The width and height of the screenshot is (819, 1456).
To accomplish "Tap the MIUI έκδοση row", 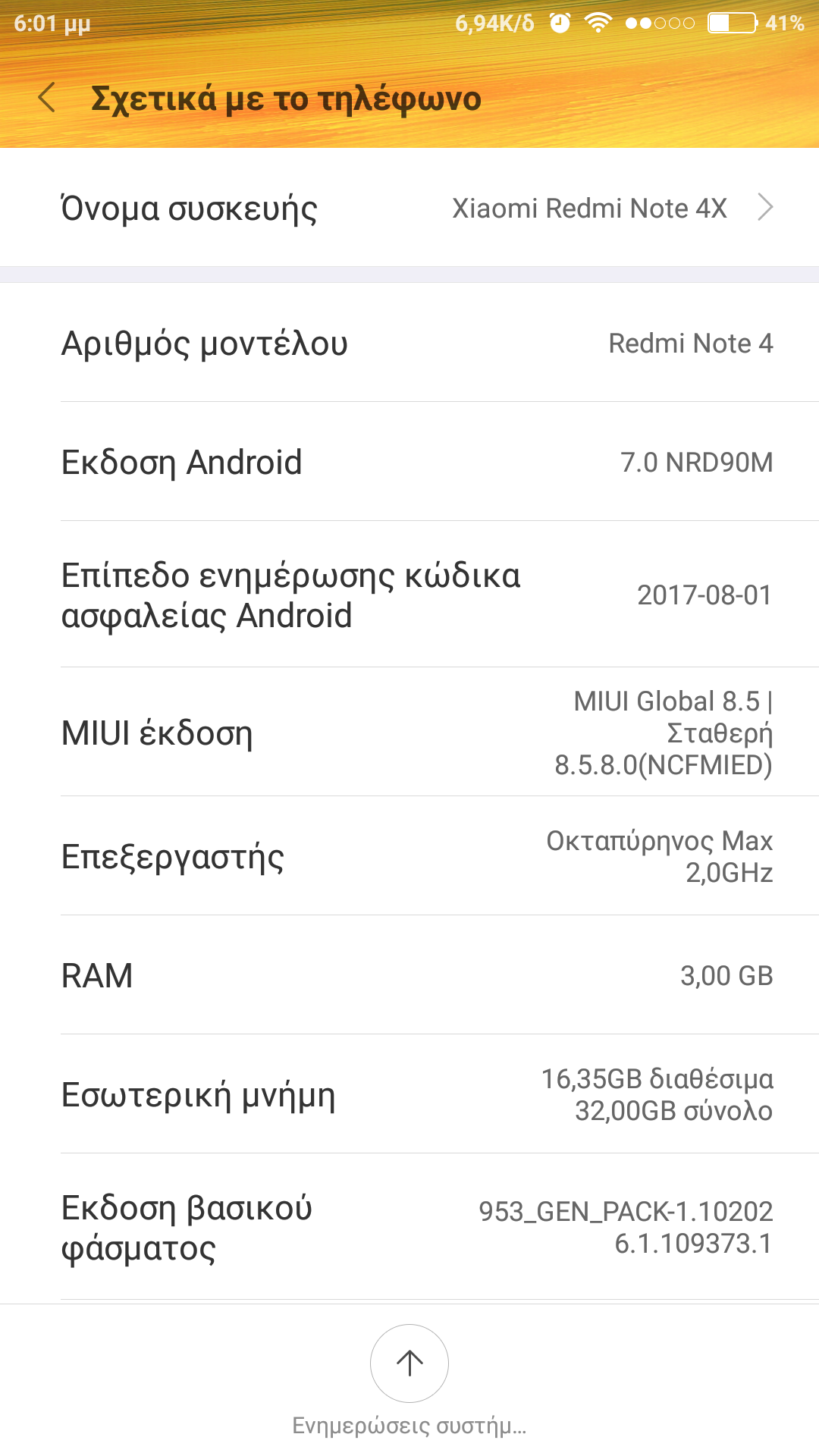I will point(409,733).
